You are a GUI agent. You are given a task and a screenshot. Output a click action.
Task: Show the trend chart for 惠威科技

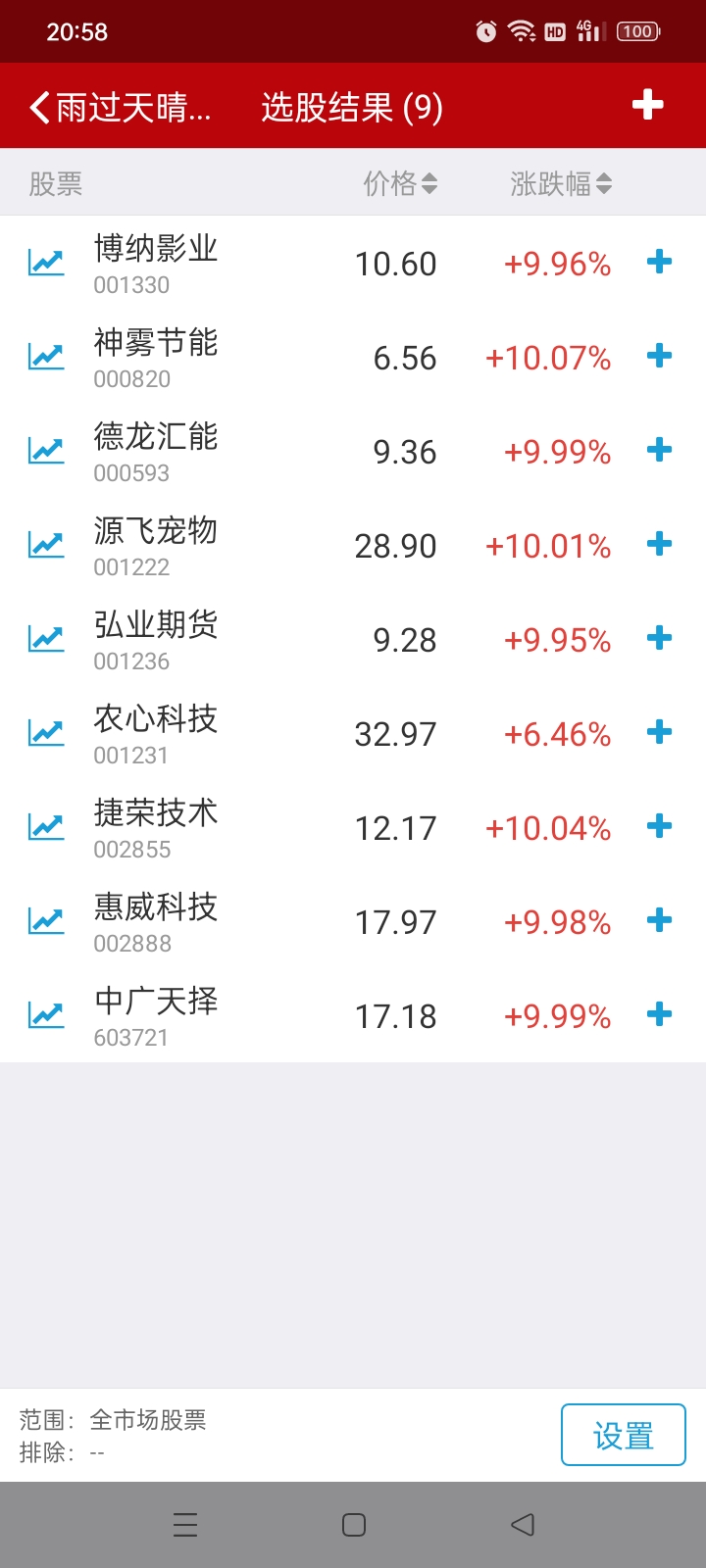[x=46, y=921]
